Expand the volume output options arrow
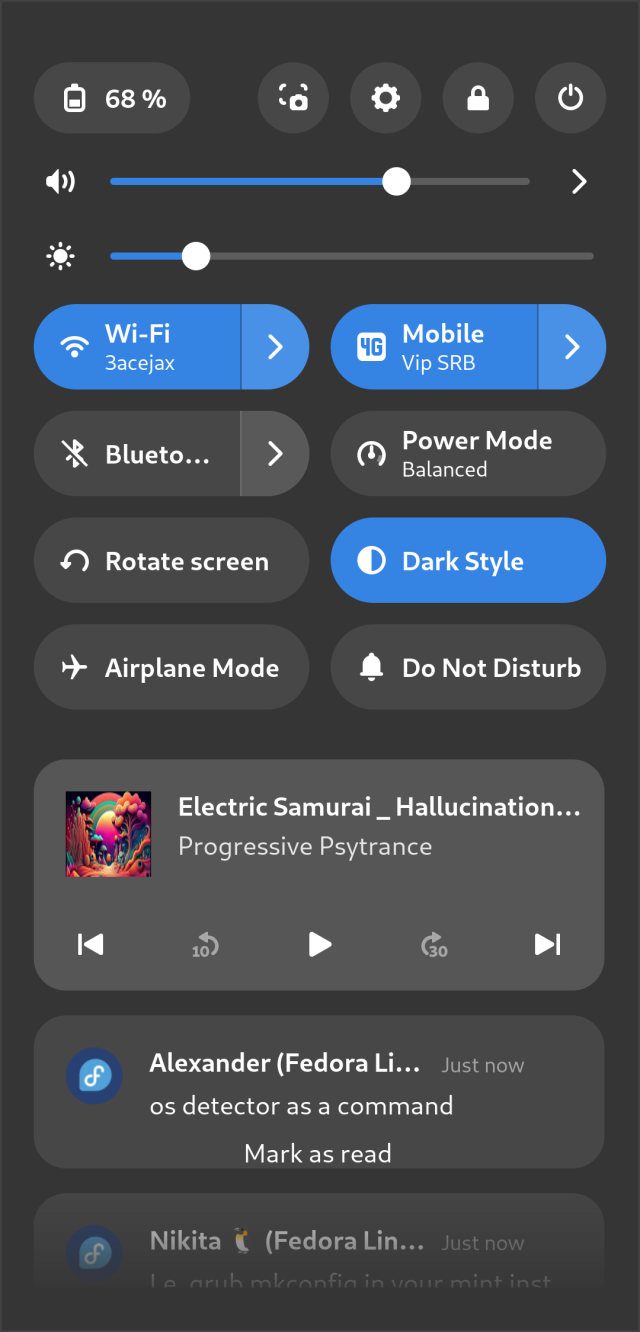The width and height of the screenshot is (640, 1332). (x=579, y=181)
